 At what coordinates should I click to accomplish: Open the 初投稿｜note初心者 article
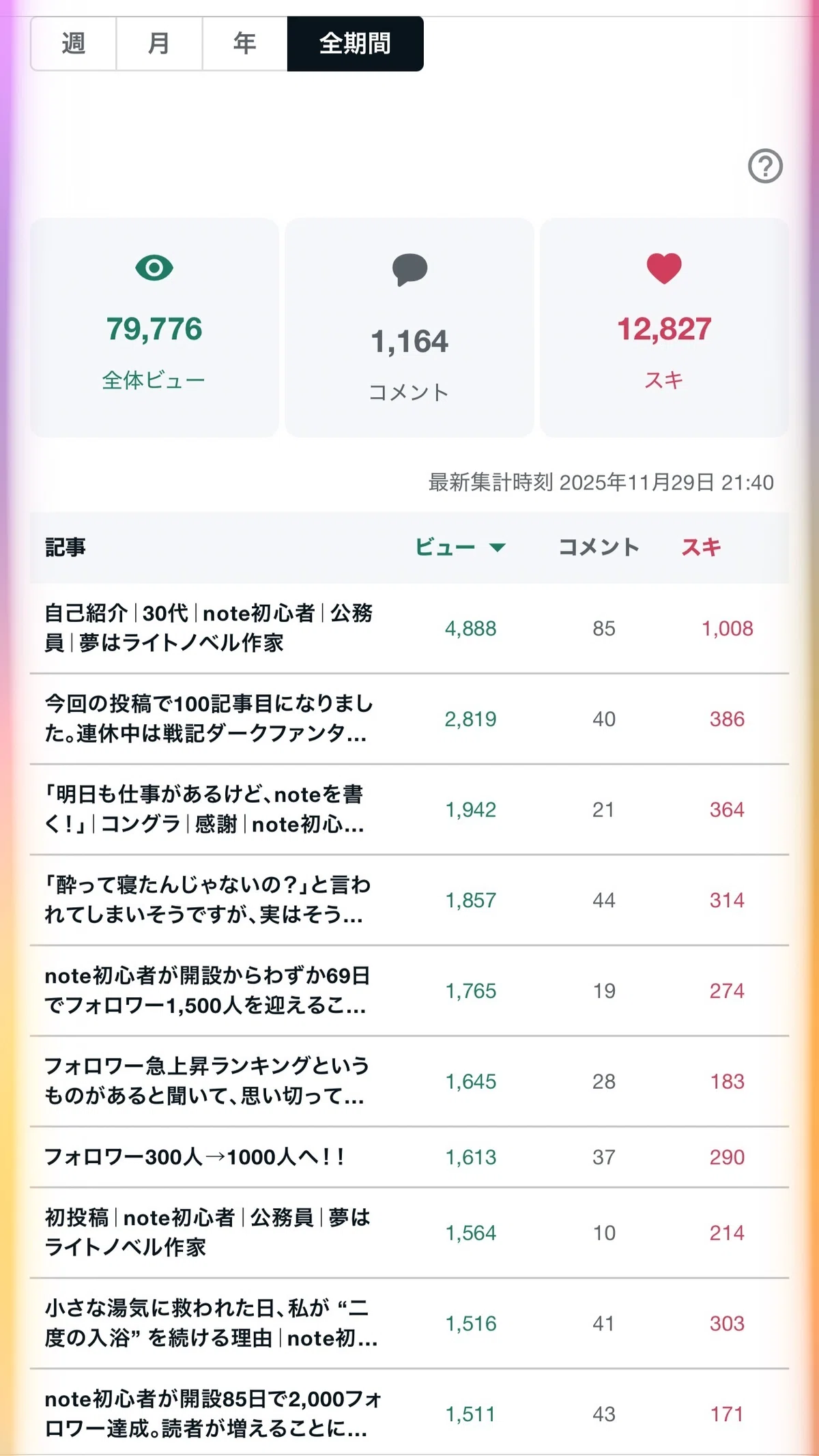(409, 1233)
